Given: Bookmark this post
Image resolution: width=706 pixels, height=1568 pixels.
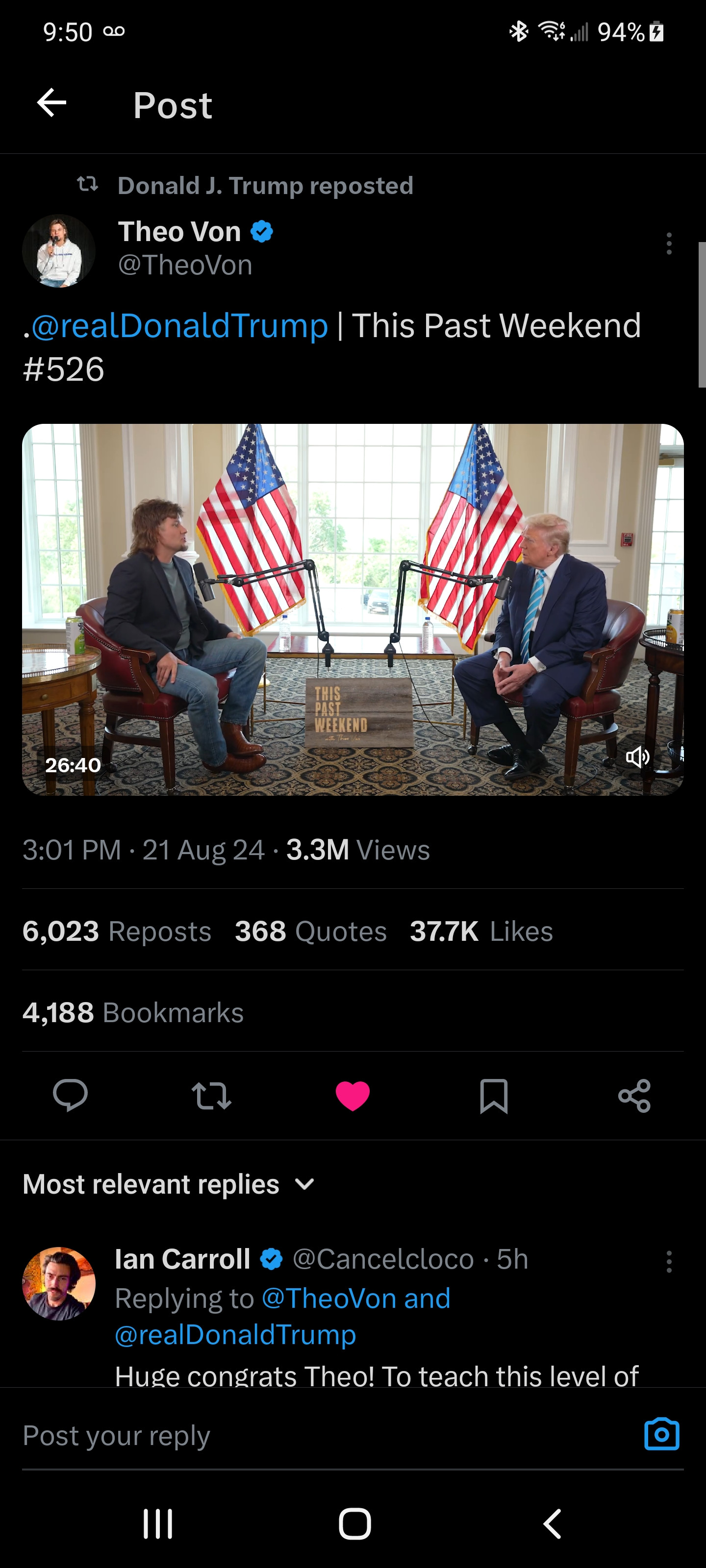Looking at the screenshot, I should 493,1095.
